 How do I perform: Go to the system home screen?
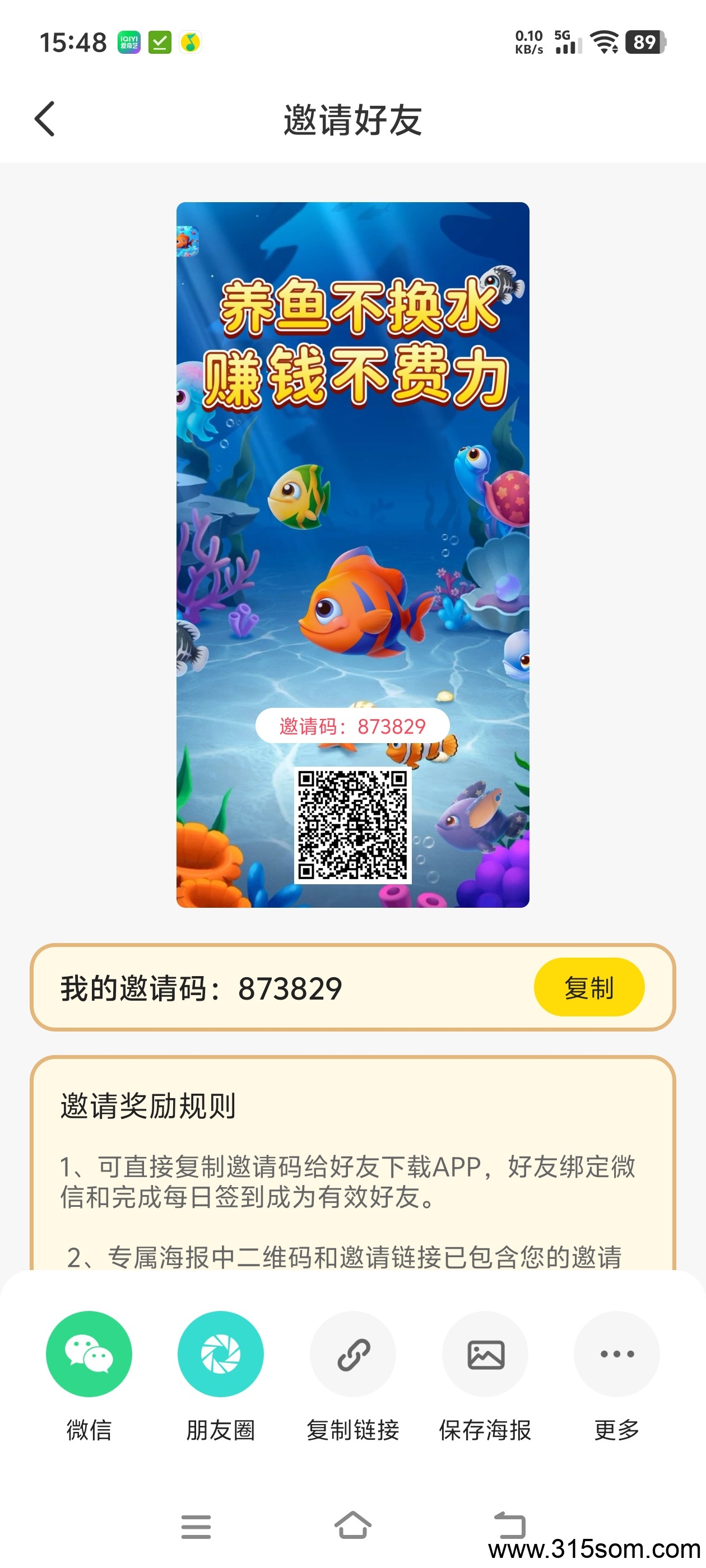[x=352, y=1525]
